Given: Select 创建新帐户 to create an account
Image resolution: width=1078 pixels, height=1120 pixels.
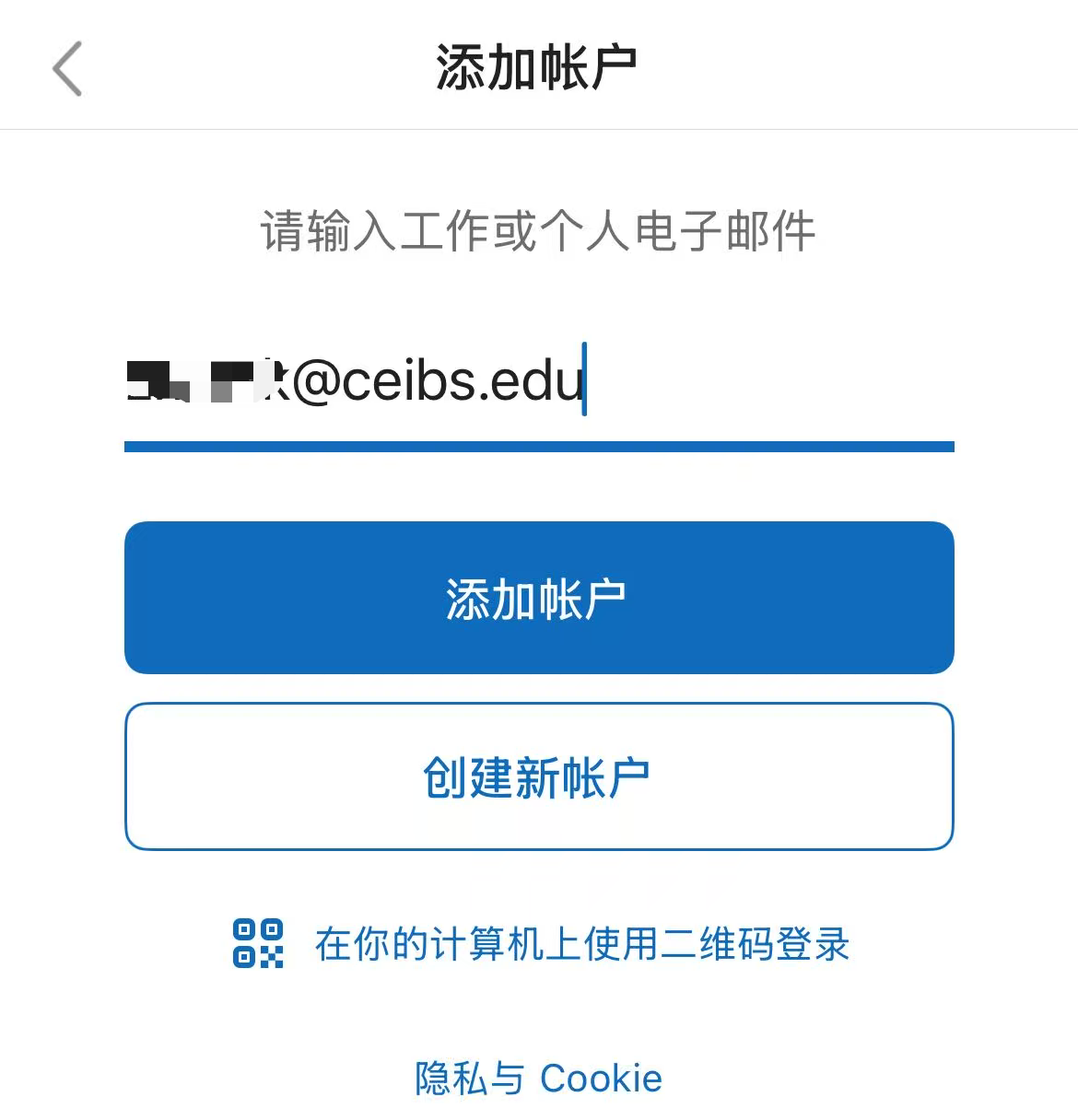Looking at the screenshot, I should pyautogui.click(x=539, y=776).
